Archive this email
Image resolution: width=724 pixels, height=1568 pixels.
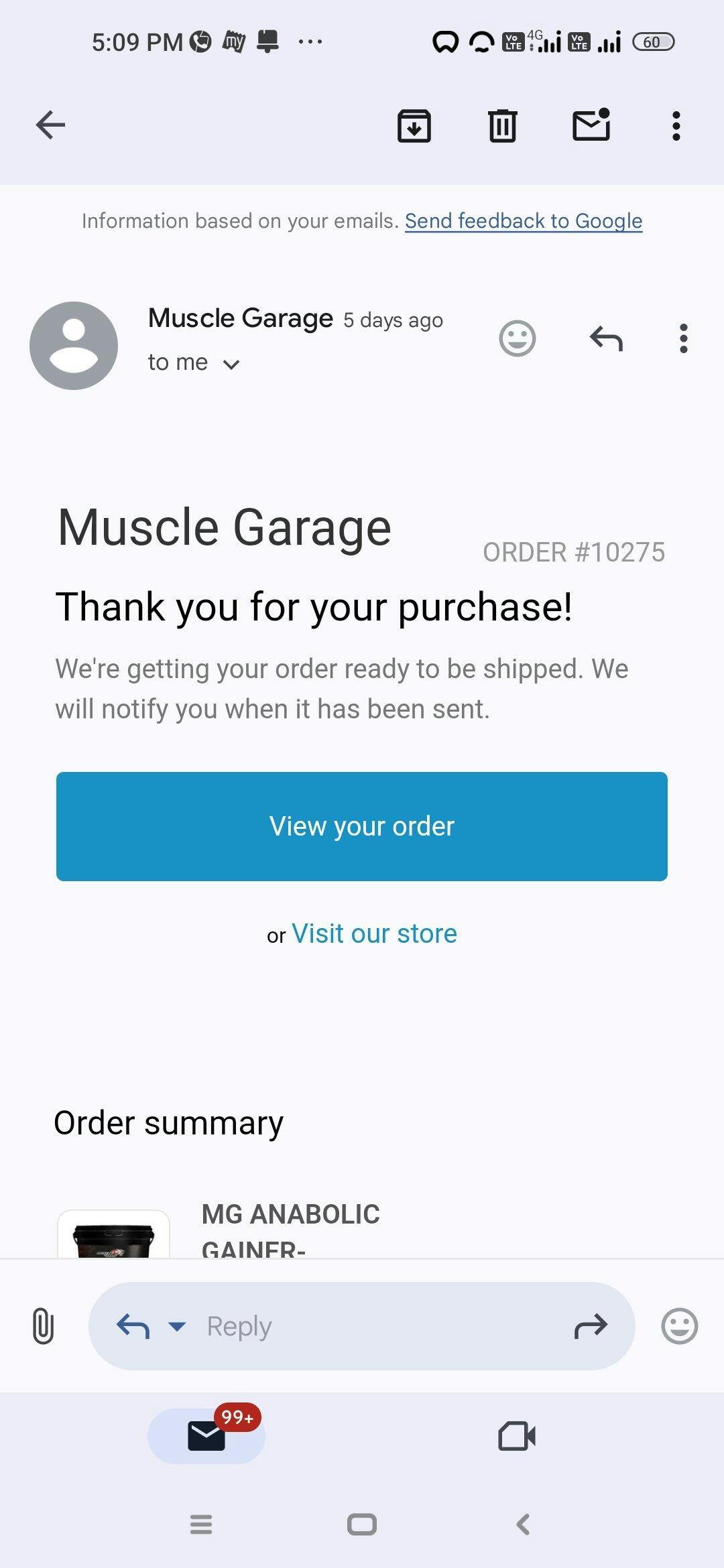tap(414, 125)
